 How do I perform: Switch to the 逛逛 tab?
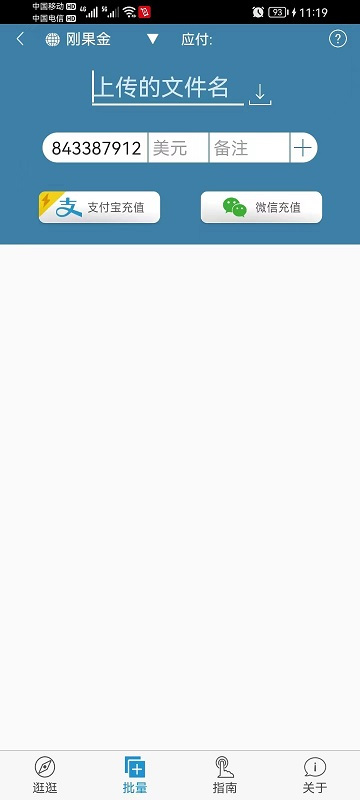[x=45, y=774]
